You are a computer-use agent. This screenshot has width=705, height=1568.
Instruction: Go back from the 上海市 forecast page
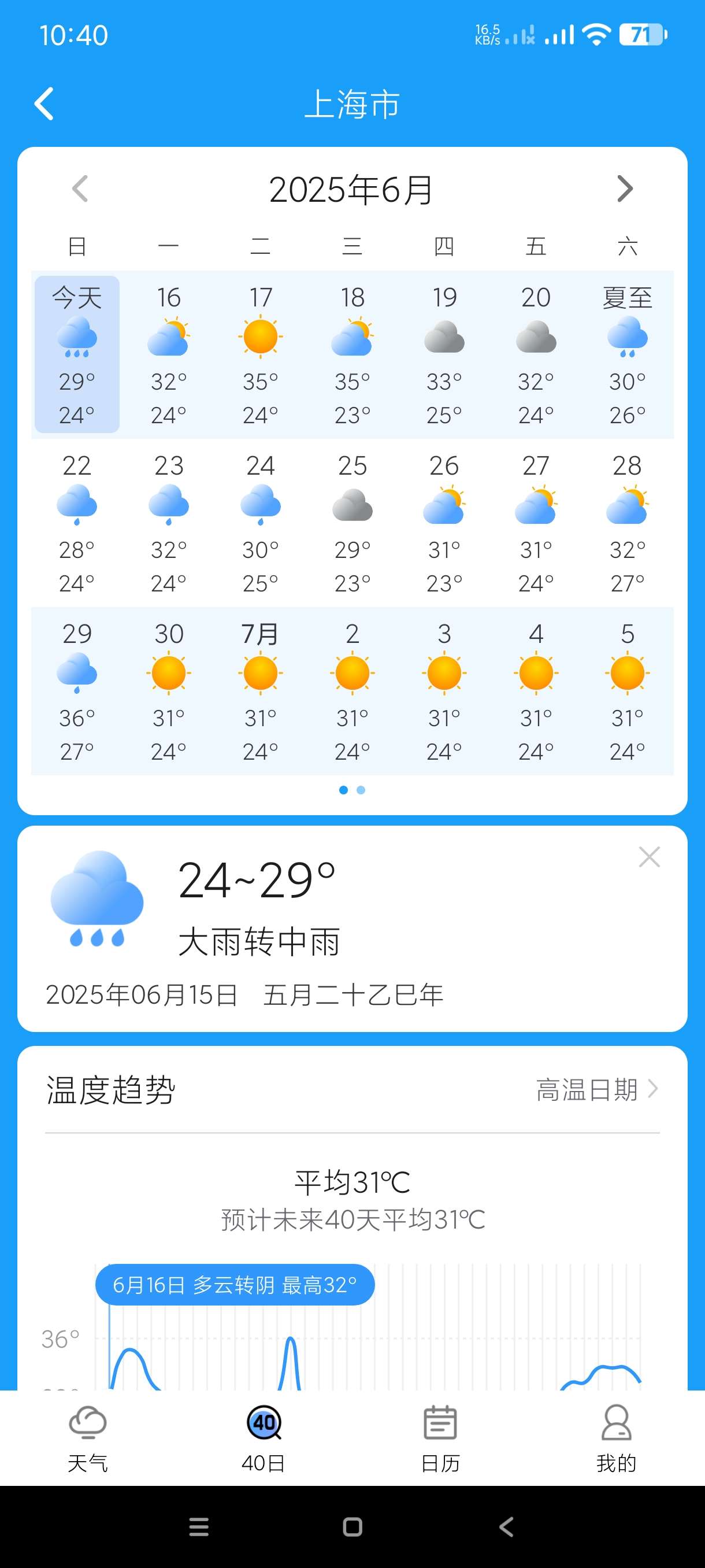click(x=44, y=103)
